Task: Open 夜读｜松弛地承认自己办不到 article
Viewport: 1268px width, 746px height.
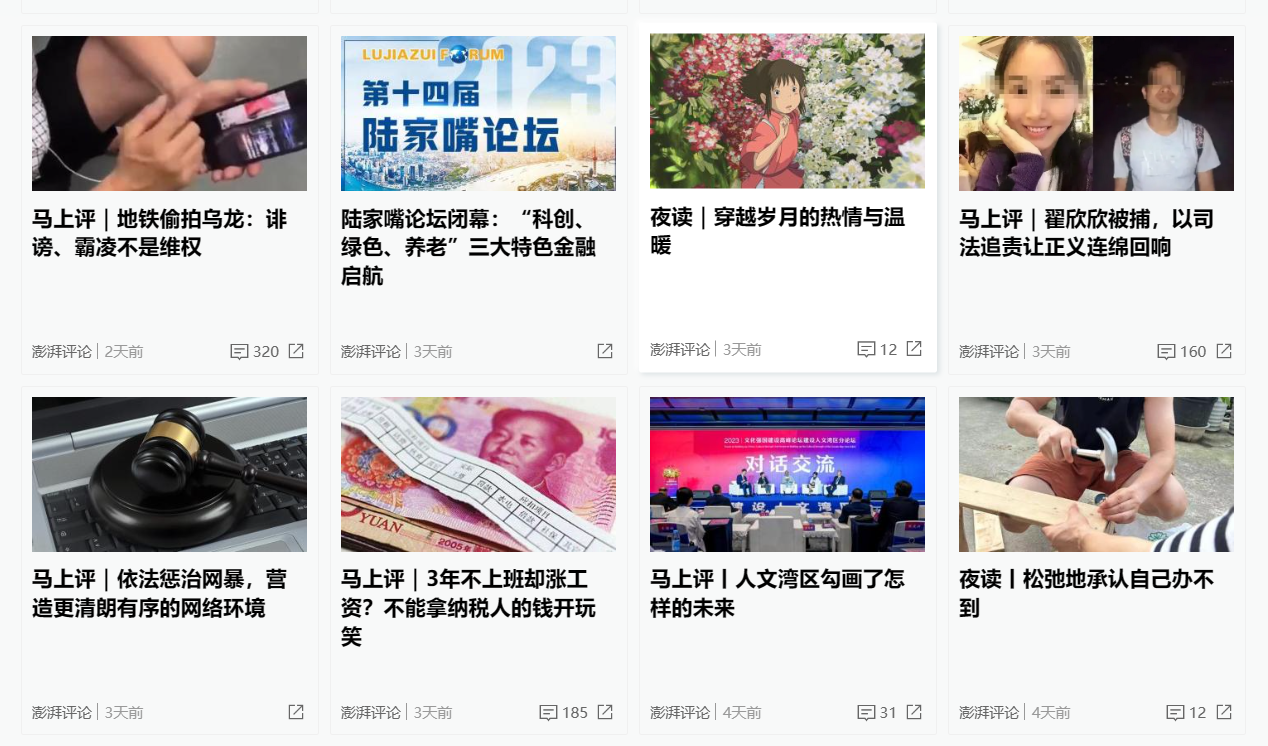Action: 1086,592
